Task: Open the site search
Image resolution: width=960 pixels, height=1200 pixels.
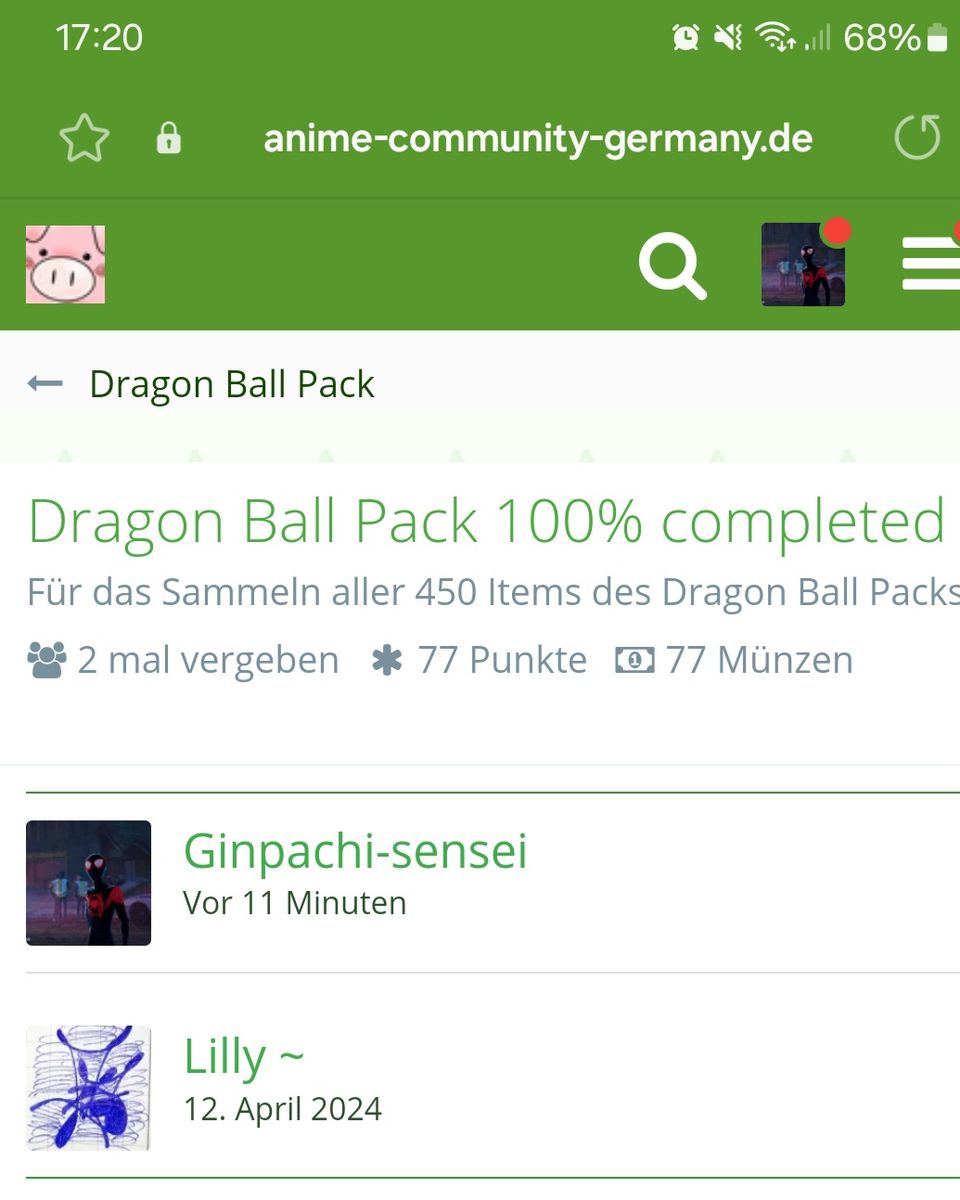Action: pyautogui.click(x=672, y=265)
